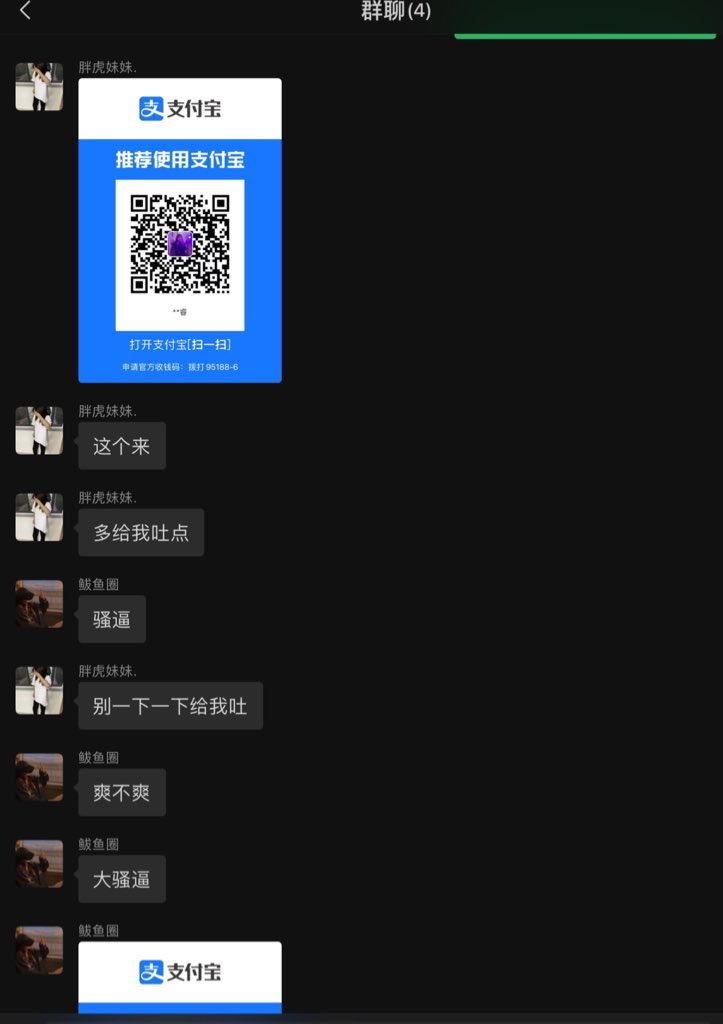Tap the 打开支付宝[扫一扫] text
The height and width of the screenshot is (1024, 723).
click(x=180, y=344)
